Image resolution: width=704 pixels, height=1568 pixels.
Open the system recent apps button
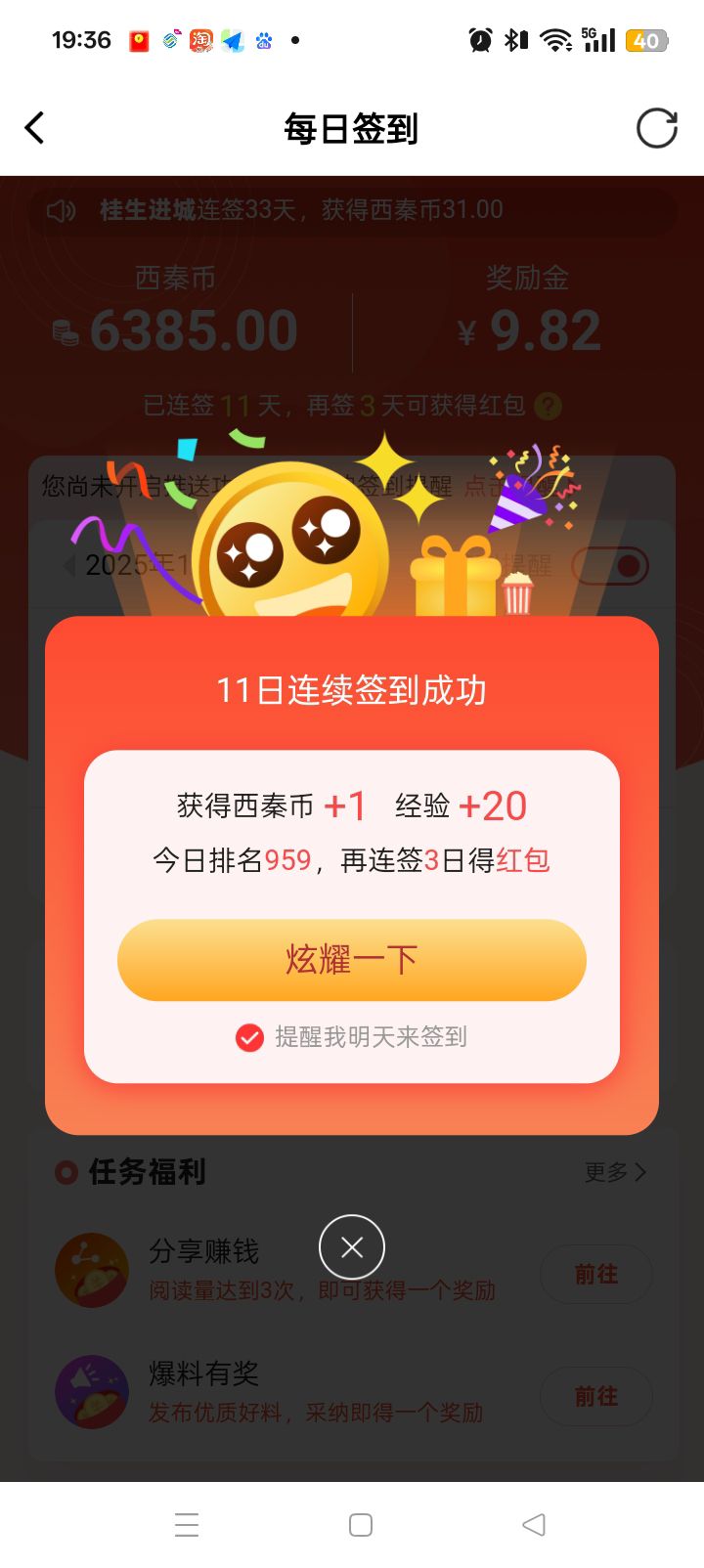[187, 1525]
